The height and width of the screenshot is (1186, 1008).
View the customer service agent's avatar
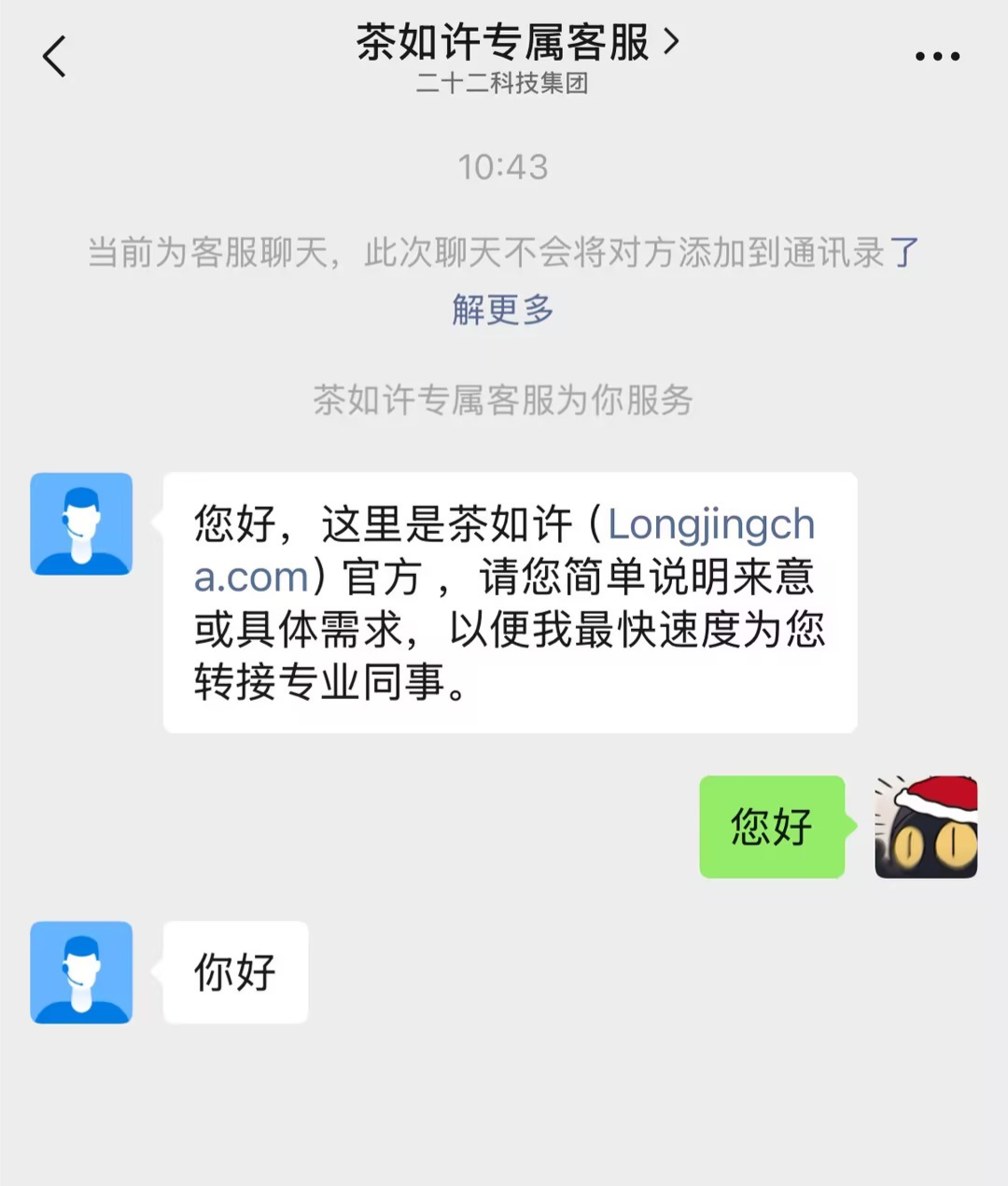81,523
